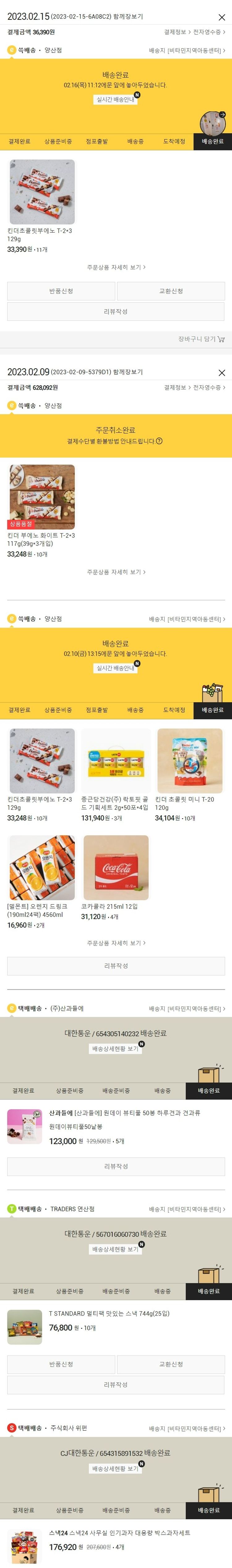Image resolution: width=232 pixels, height=1568 pixels.
Task: View 배송상세현황 for tracking 654315891532
Action: click(x=116, y=1468)
